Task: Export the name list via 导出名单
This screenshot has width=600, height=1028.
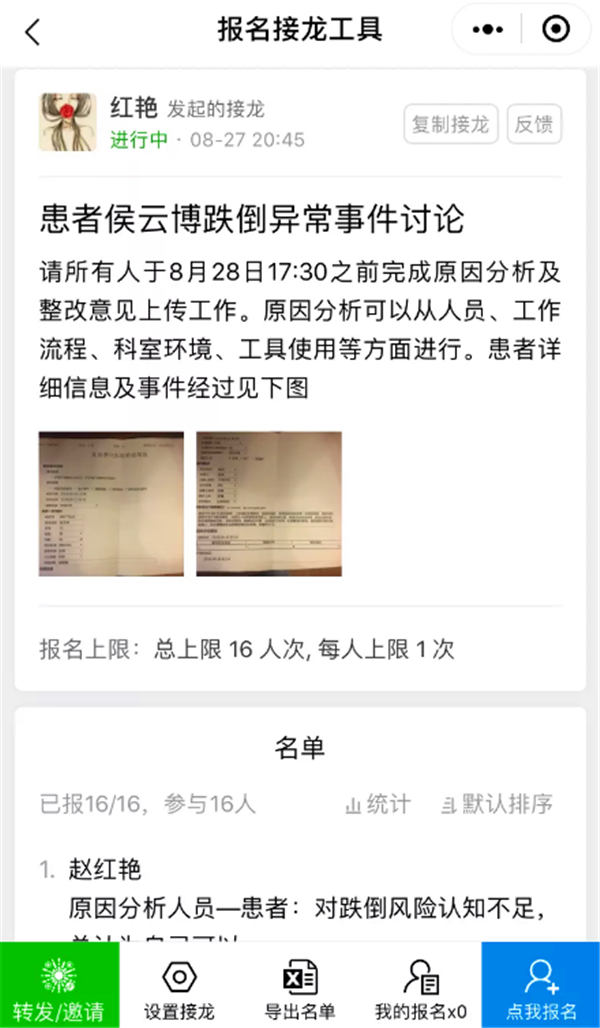Action: [x=300, y=985]
